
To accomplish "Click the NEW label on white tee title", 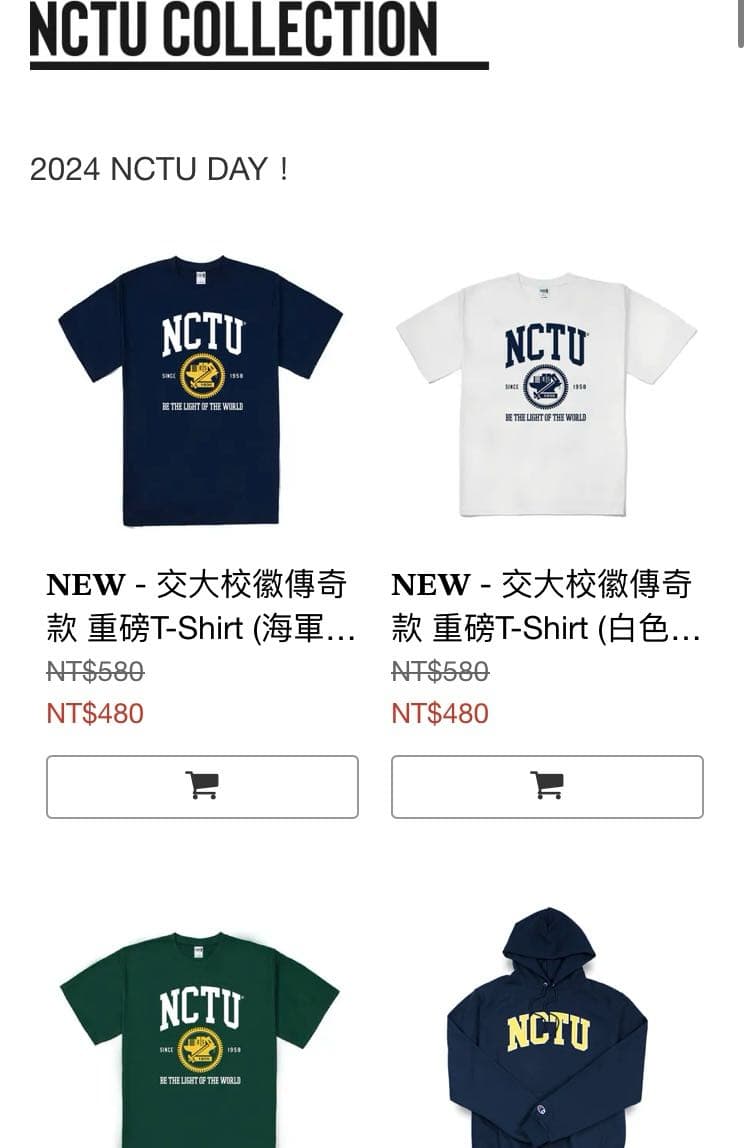I will tap(432, 585).
